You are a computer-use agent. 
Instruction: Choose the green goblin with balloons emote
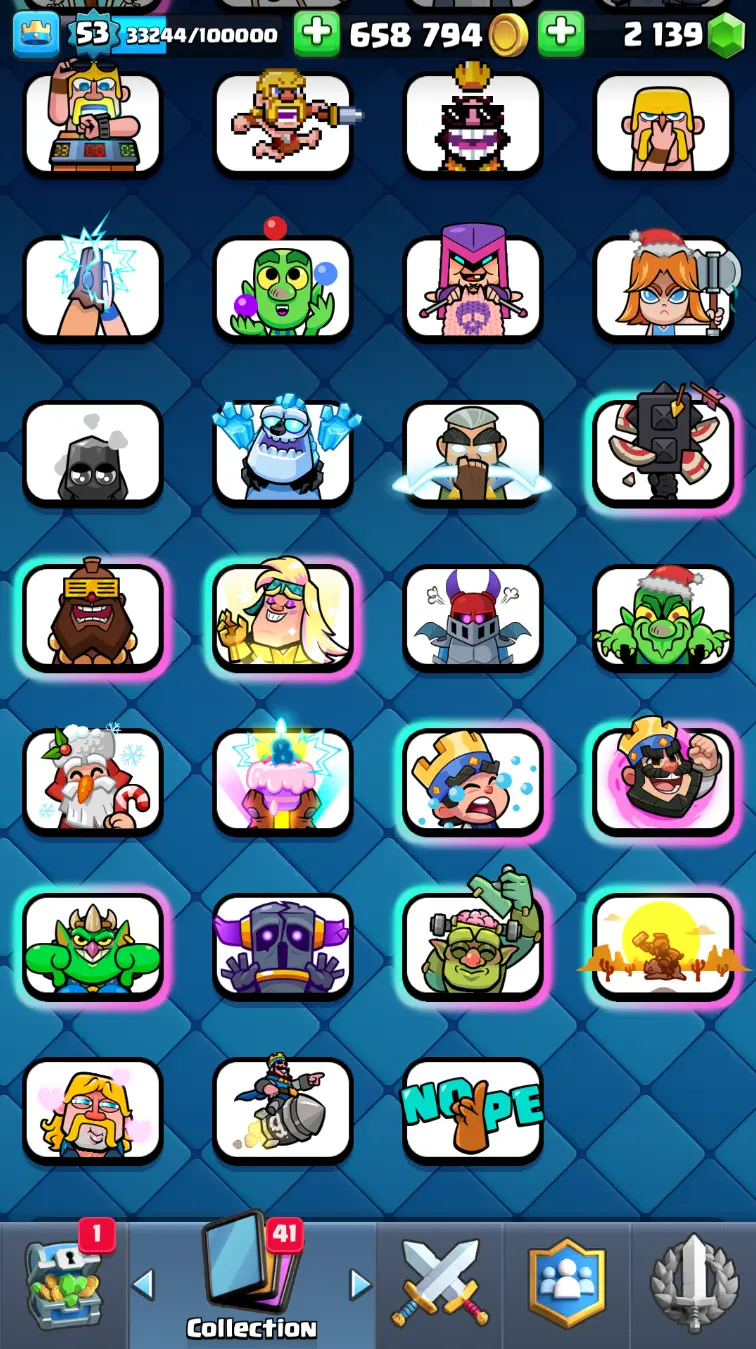tap(283, 288)
